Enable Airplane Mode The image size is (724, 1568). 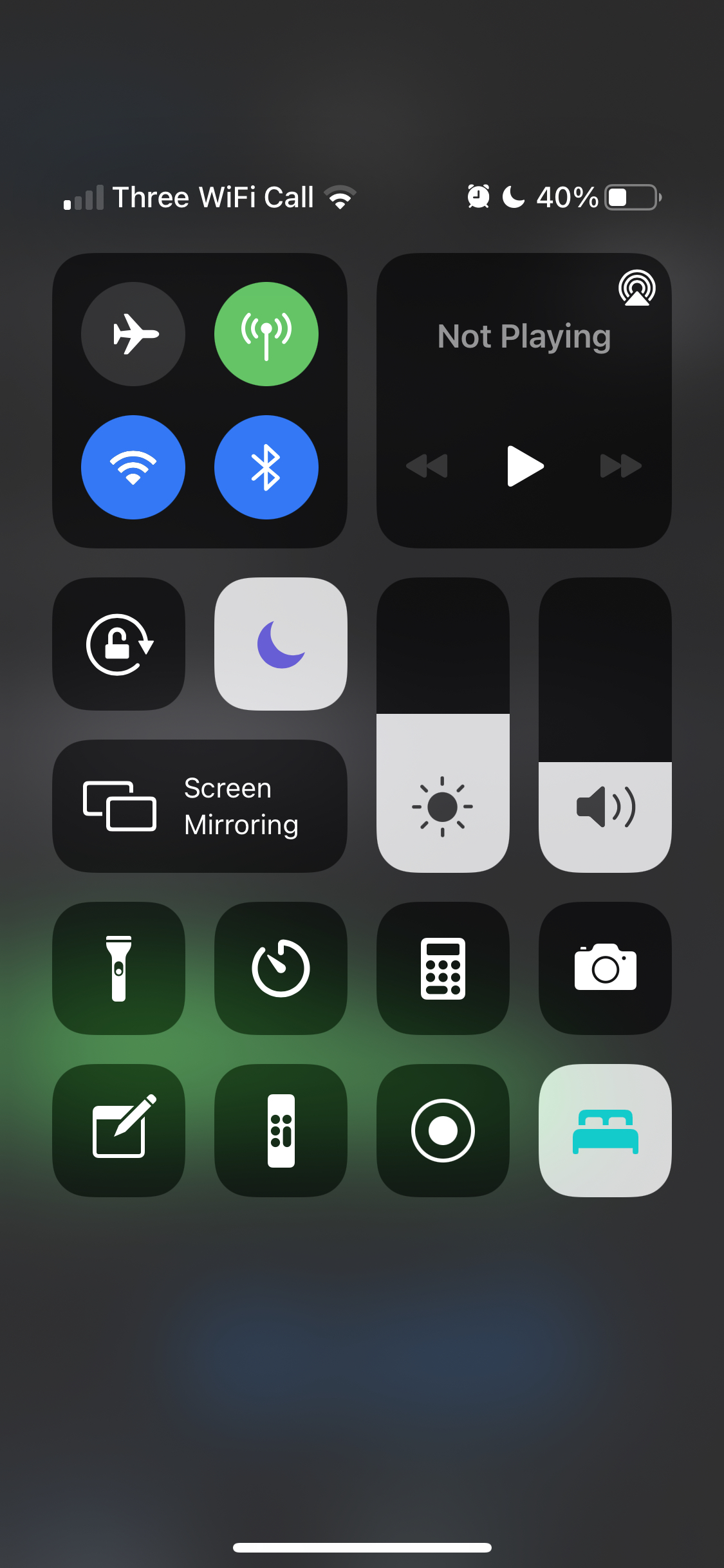click(133, 334)
